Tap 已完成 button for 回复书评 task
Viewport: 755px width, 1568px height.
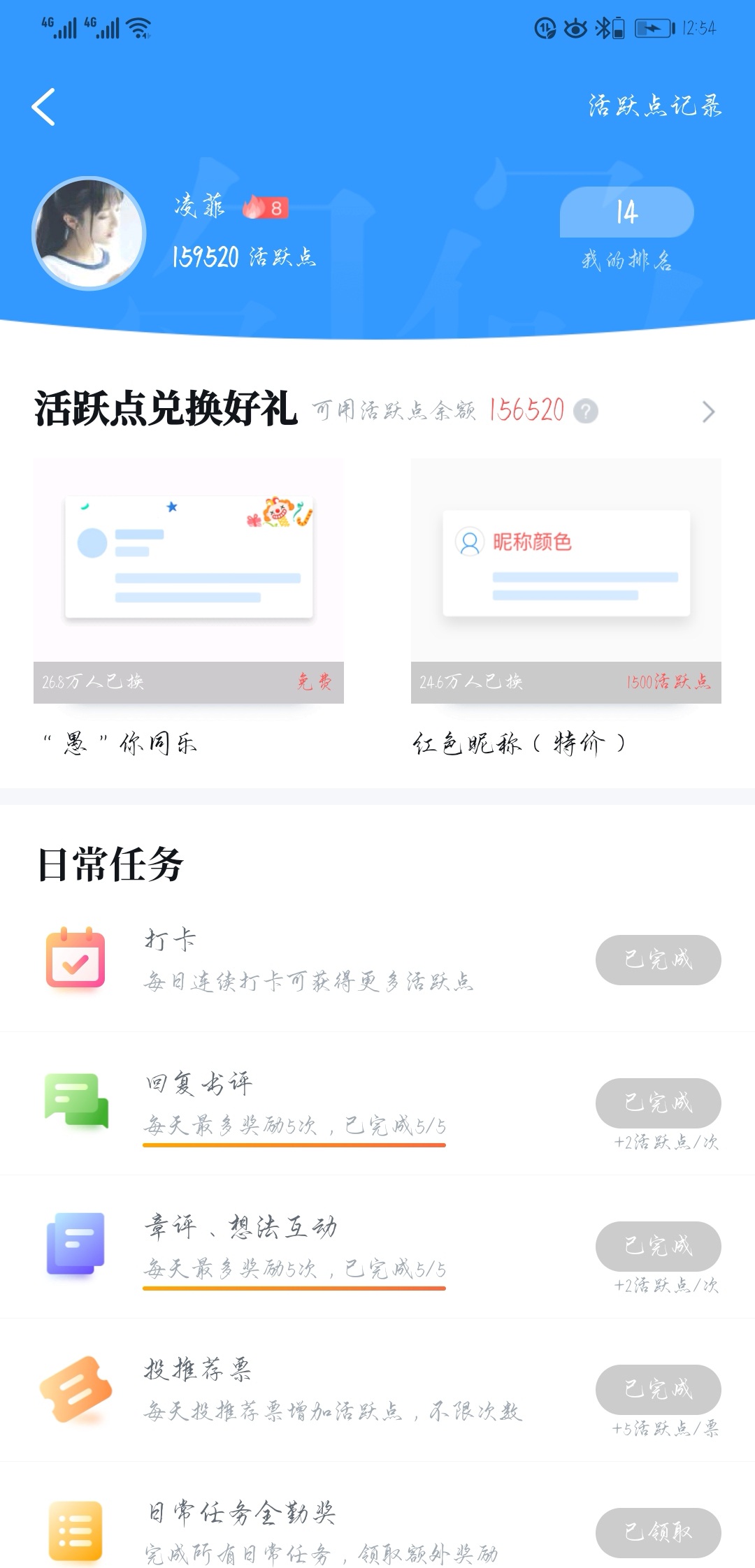658,1103
